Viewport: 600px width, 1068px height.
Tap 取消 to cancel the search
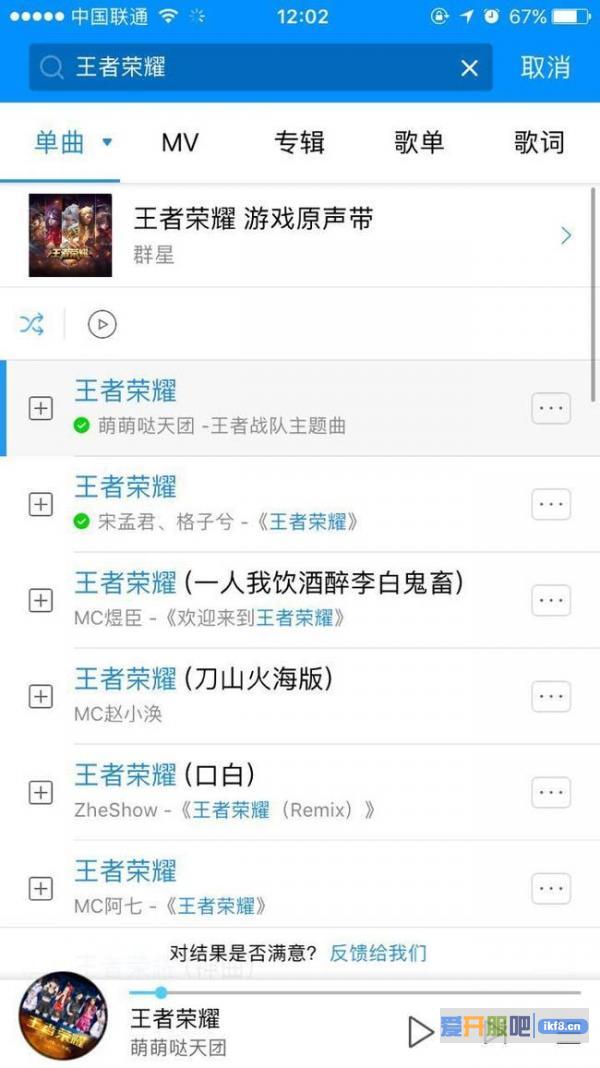tap(546, 68)
